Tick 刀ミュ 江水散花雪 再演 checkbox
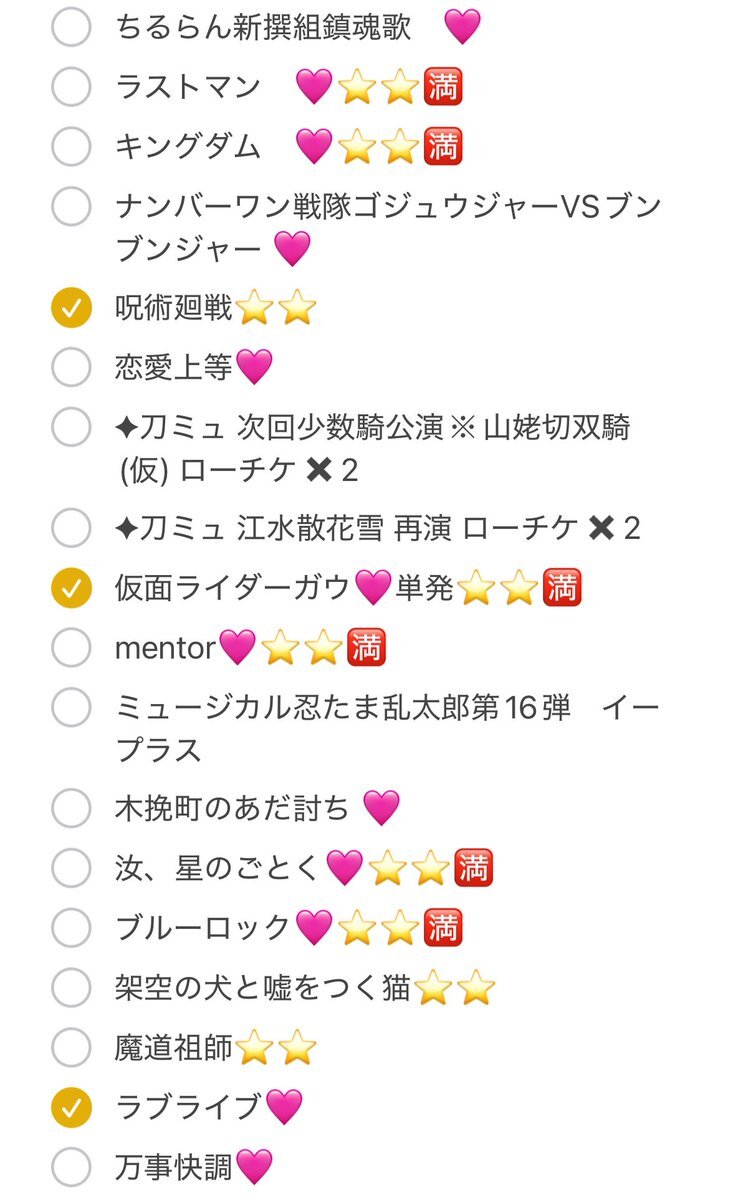The height and width of the screenshot is (1200, 733). tap(71, 528)
